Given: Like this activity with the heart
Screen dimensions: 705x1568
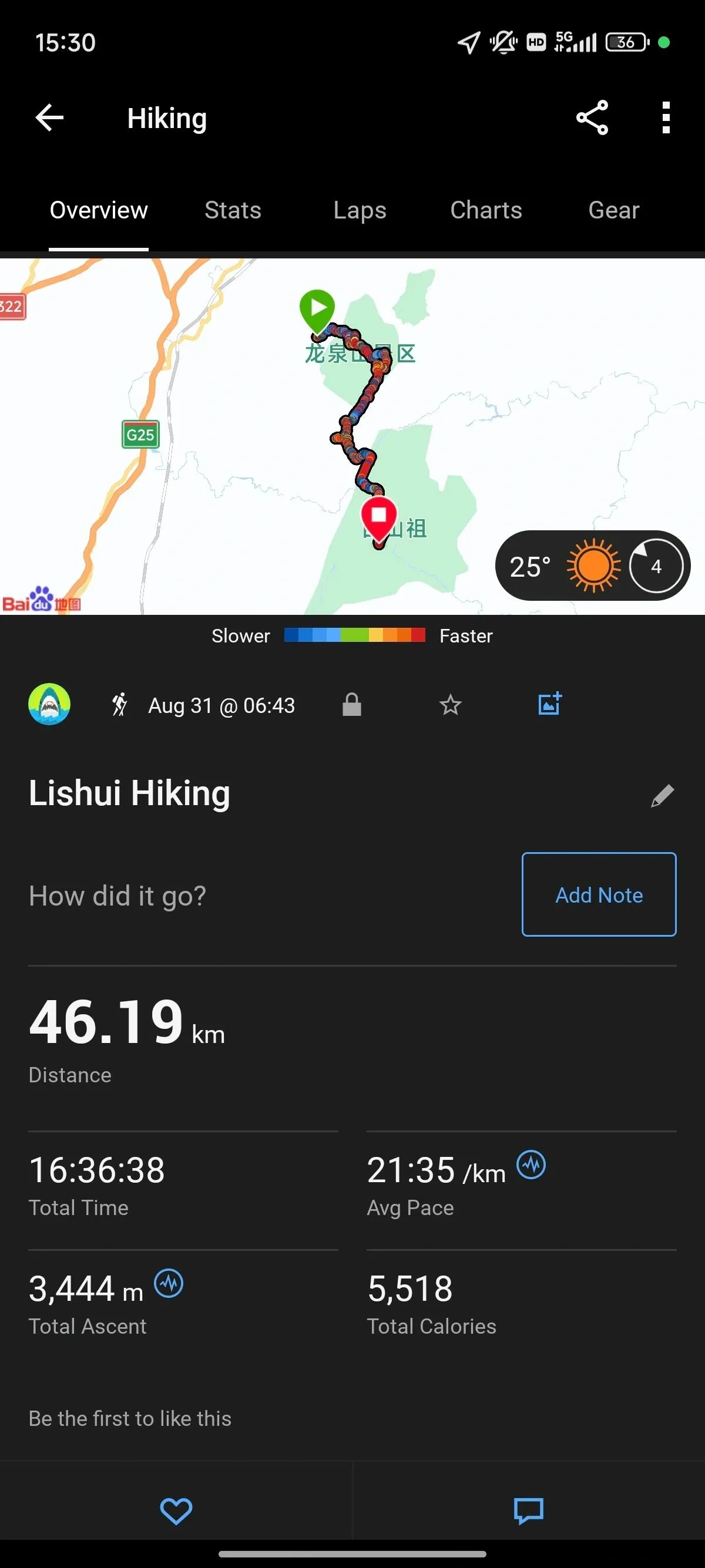Looking at the screenshot, I should pyautogui.click(x=176, y=1511).
